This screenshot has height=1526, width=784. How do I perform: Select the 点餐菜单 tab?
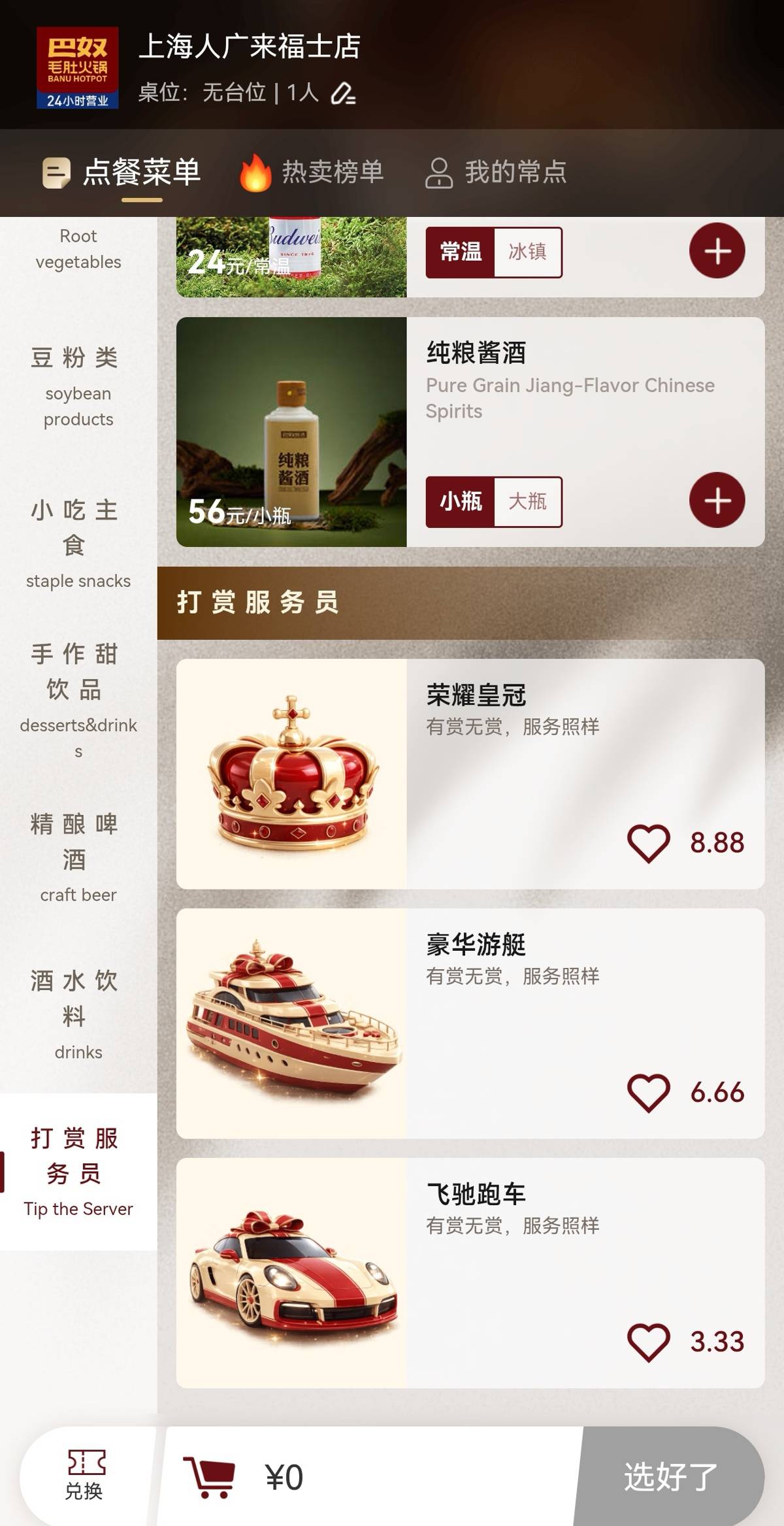point(122,173)
